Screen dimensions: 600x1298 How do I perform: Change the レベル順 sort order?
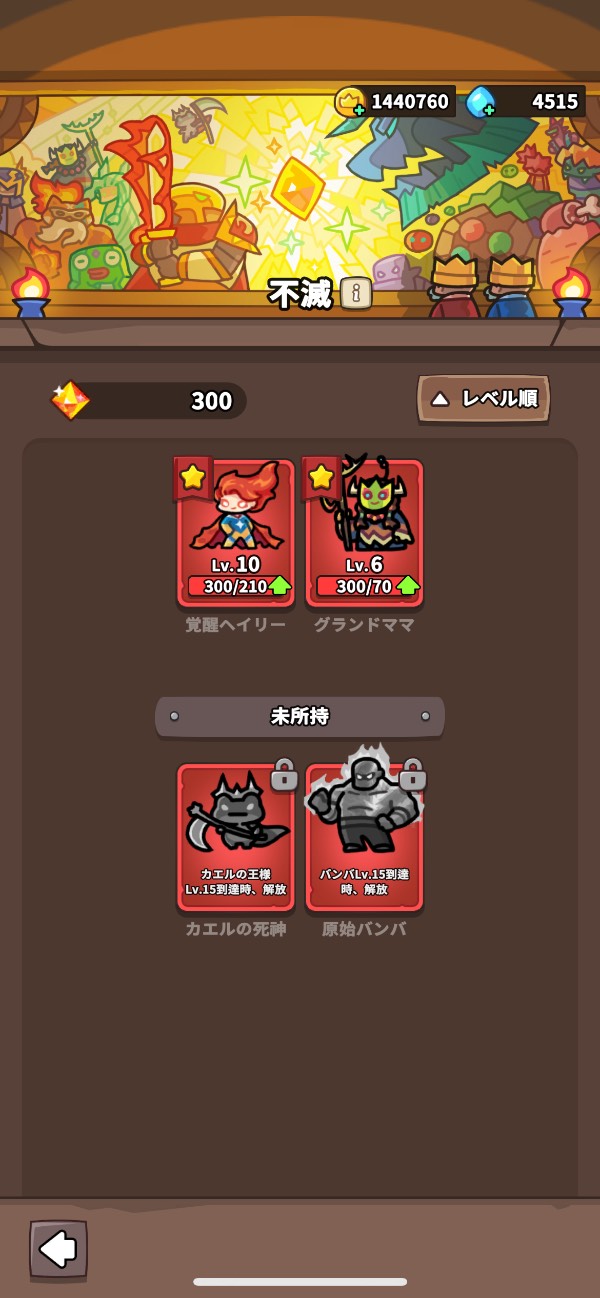coord(484,399)
